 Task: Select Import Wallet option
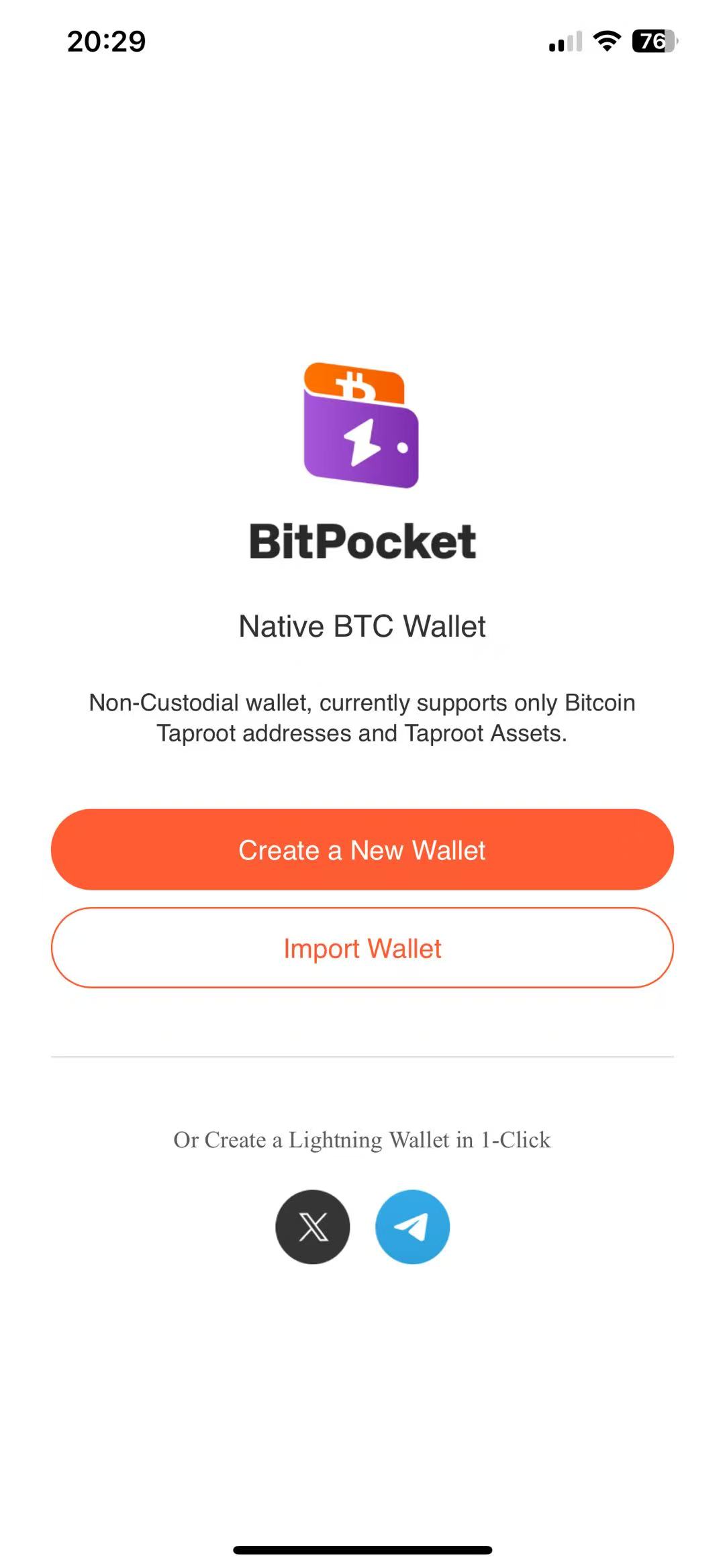tap(362, 947)
